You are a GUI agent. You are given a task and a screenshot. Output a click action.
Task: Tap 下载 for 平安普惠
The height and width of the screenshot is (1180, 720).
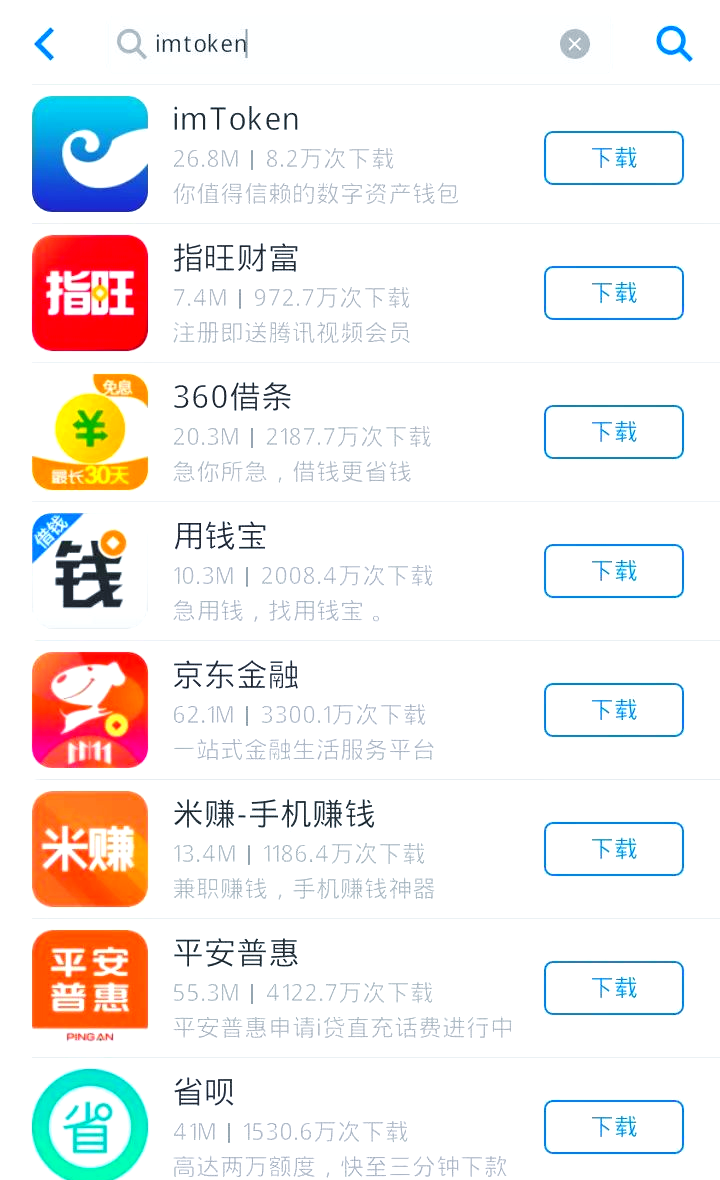point(613,988)
